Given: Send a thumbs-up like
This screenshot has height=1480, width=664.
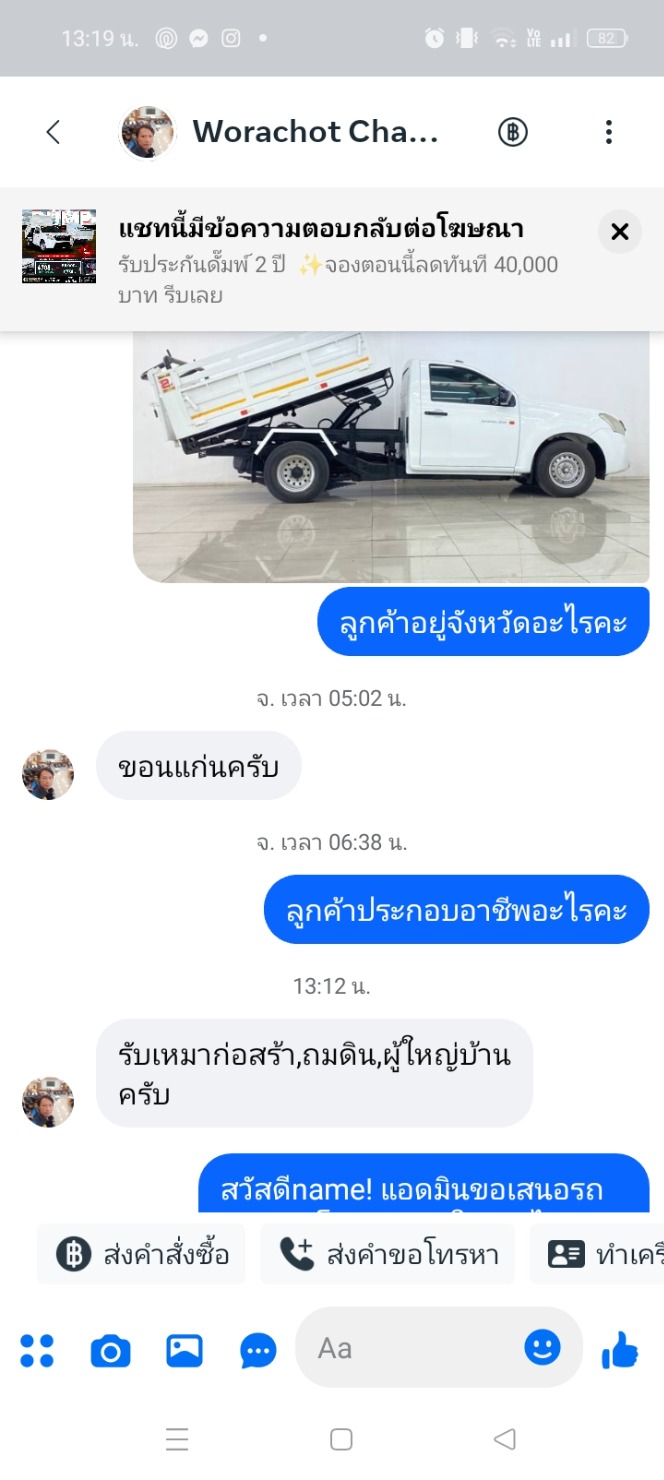Looking at the screenshot, I should 620,1350.
